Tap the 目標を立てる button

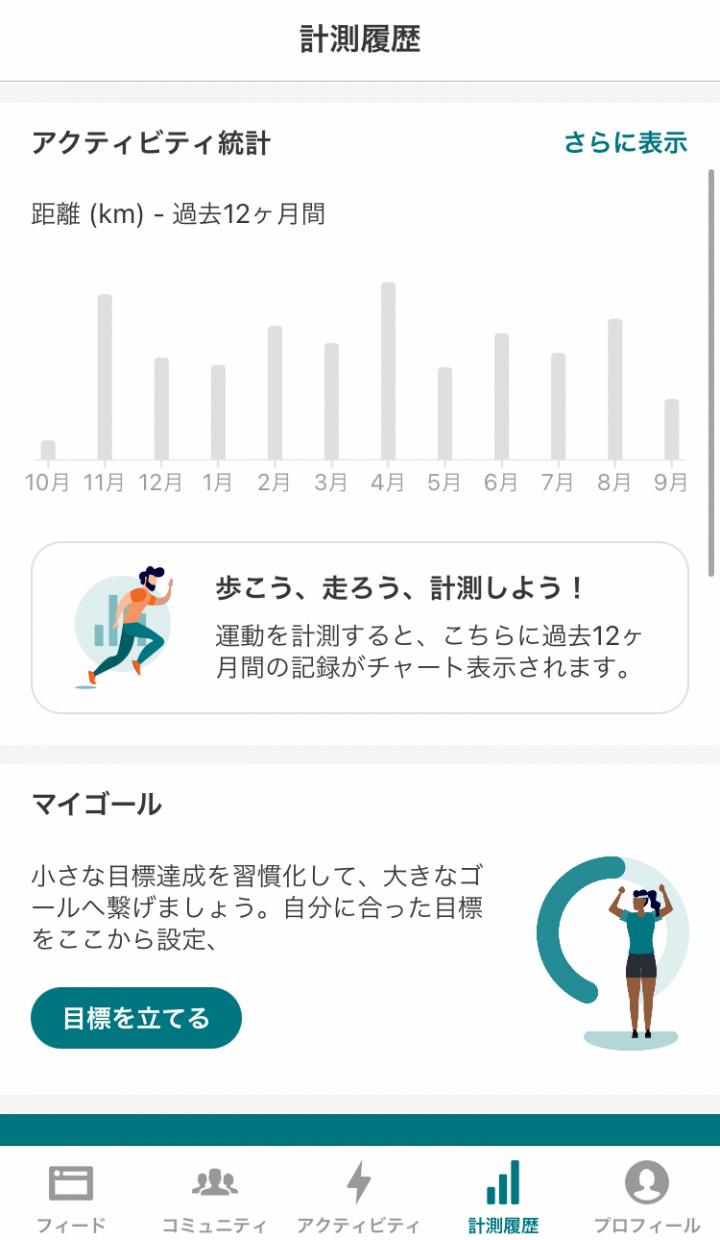(136, 1018)
